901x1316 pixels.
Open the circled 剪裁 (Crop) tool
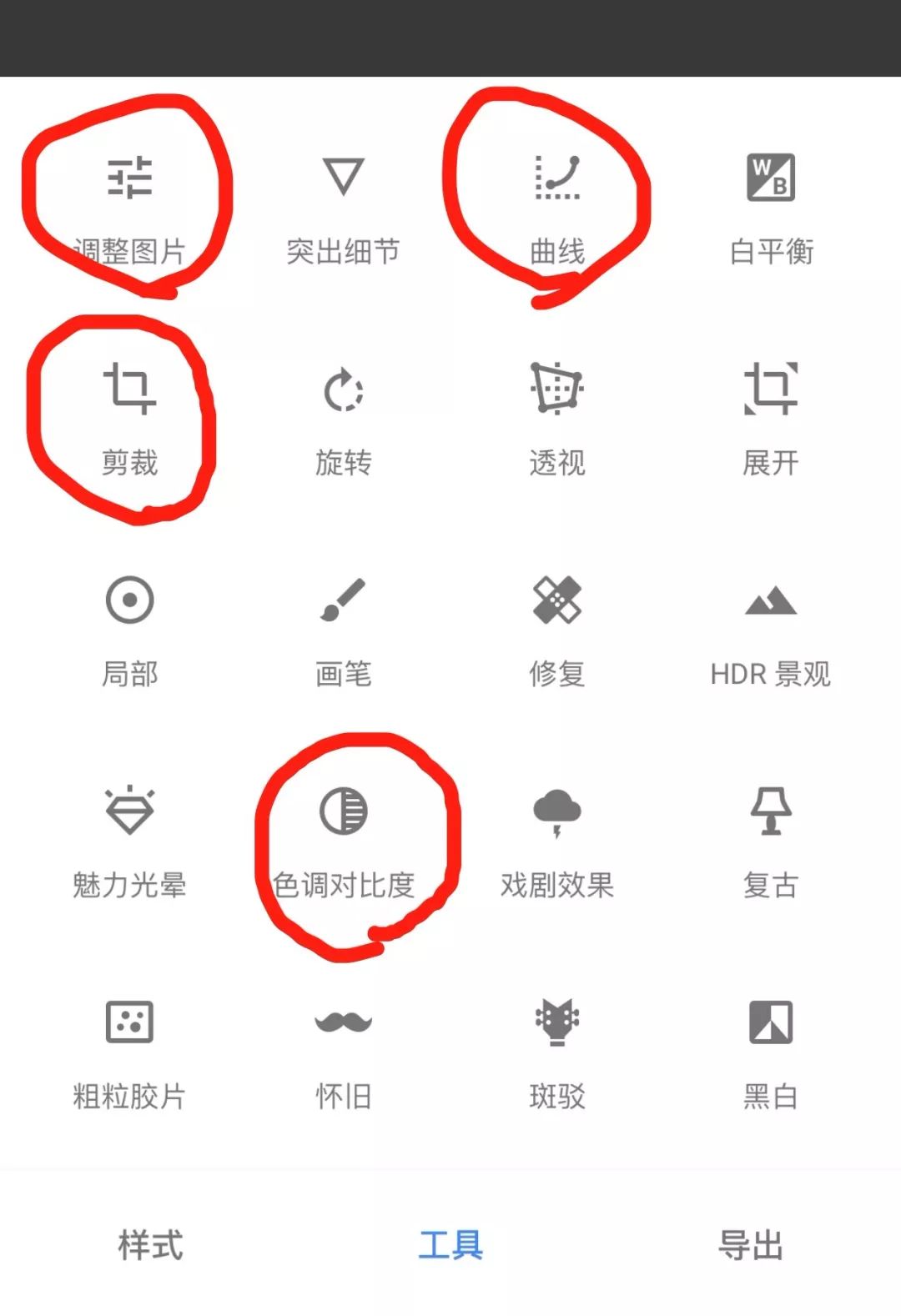pos(131,417)
